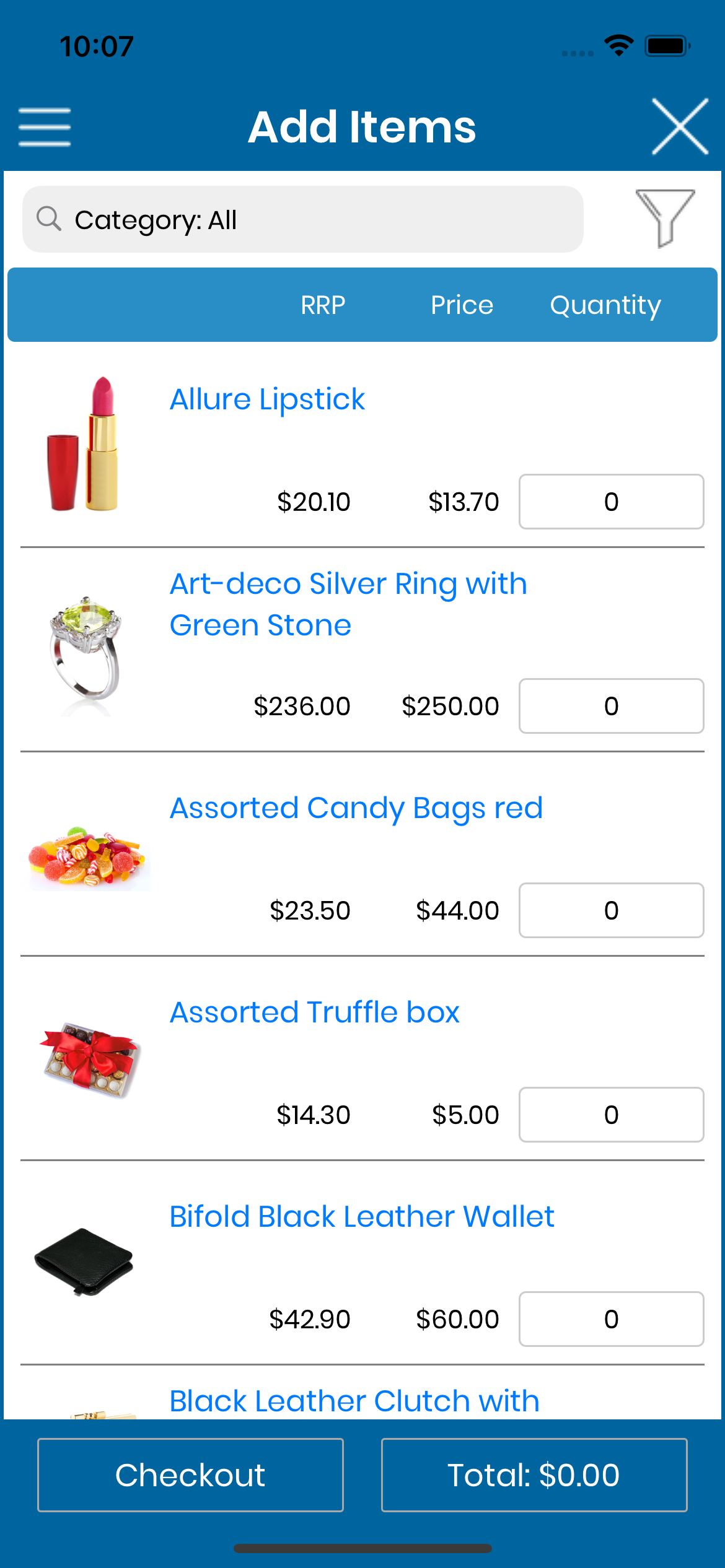Screen dimensions: 725x1568
Task: Tap the lipstick product image
Action: click(x=83, y=443)
